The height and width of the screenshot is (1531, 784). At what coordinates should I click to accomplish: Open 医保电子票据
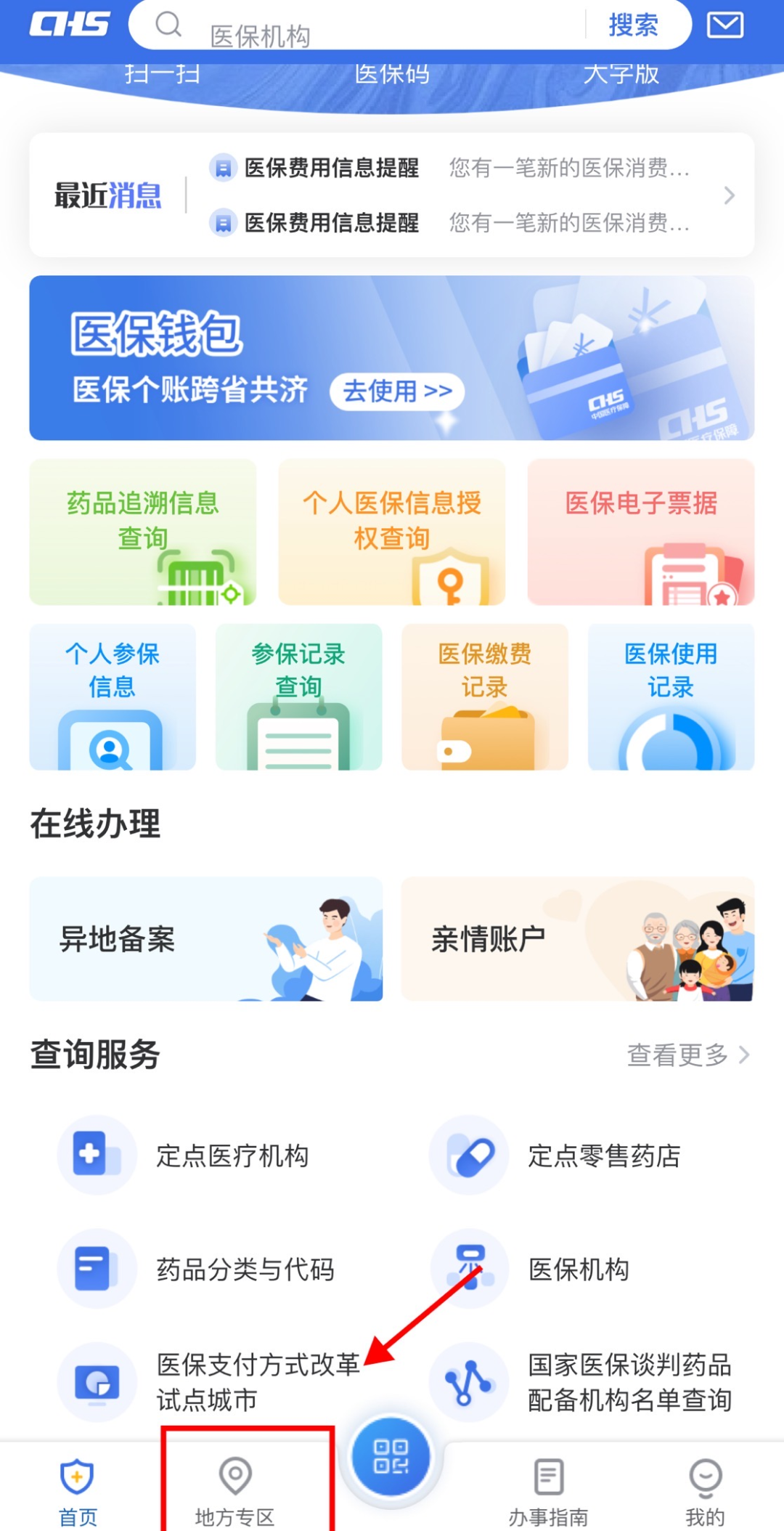641,532
